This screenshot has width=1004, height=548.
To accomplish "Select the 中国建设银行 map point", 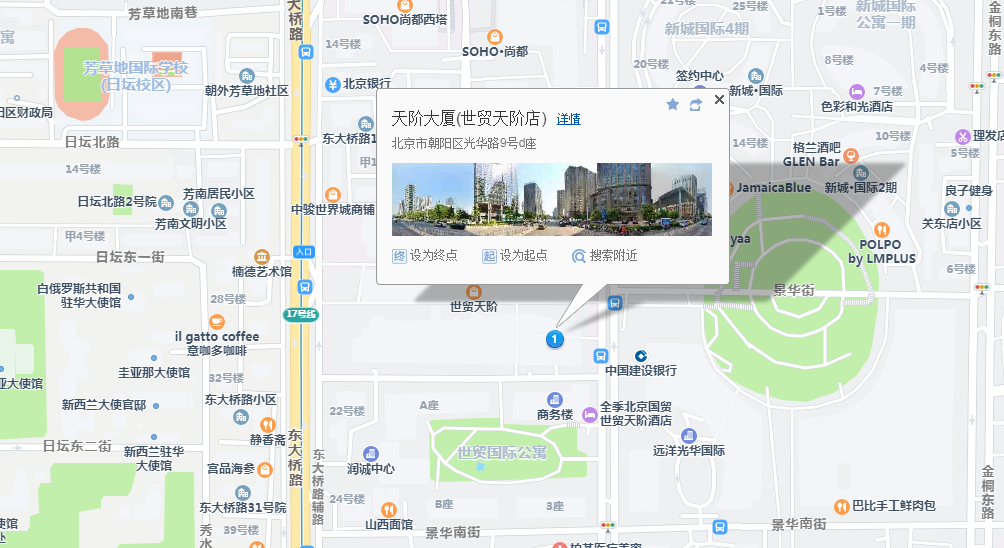I will (x=640, y=356).
